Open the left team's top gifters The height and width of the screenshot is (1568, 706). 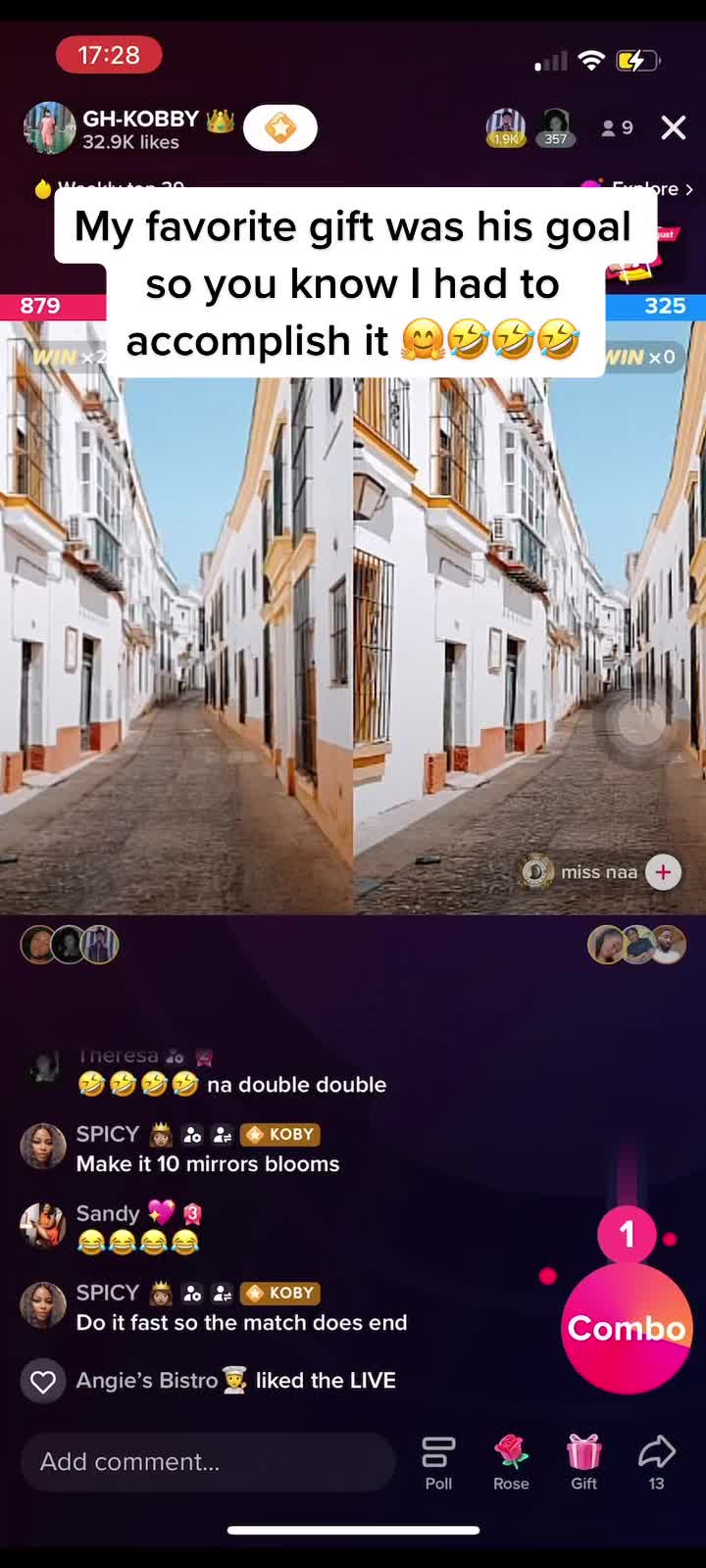pos(70,945)
